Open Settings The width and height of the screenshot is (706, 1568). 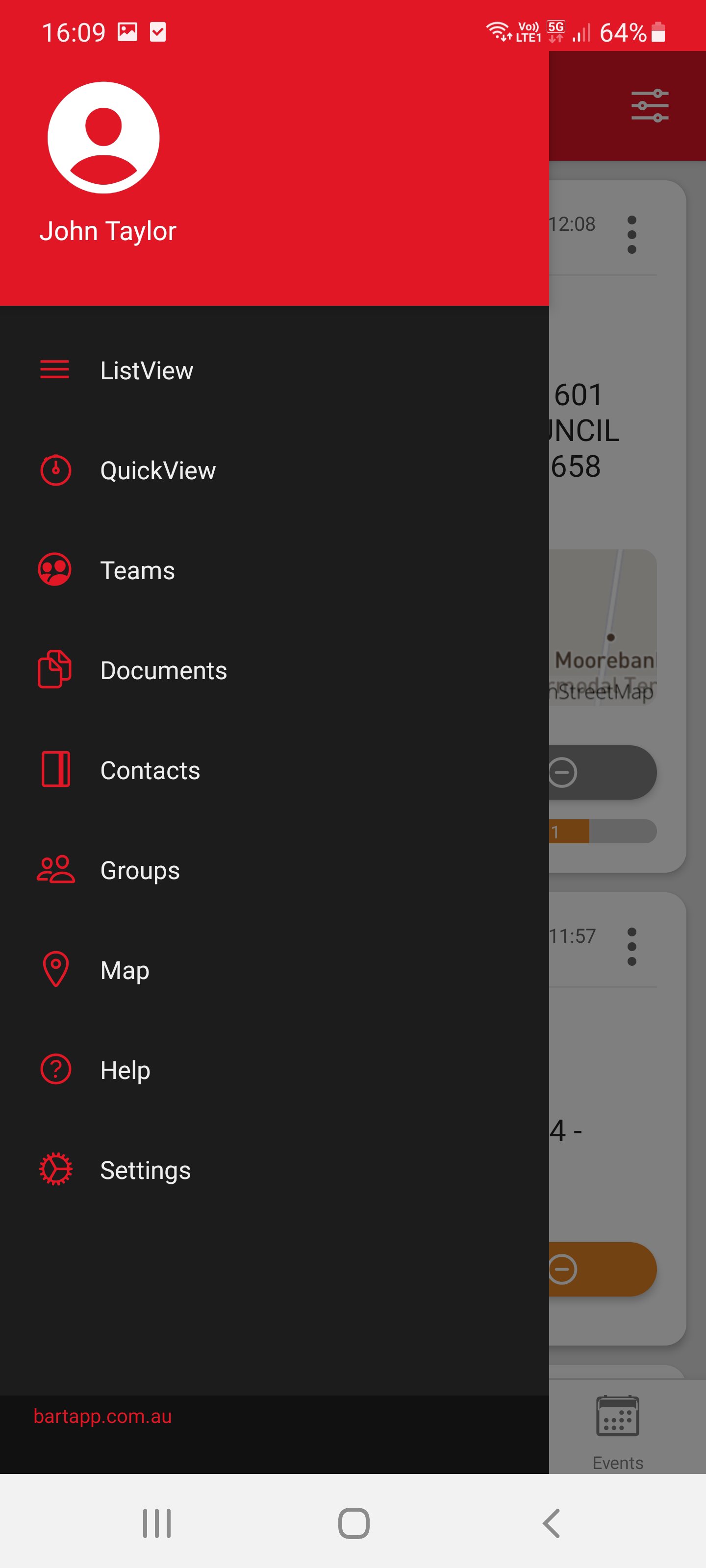point(145,1170)
